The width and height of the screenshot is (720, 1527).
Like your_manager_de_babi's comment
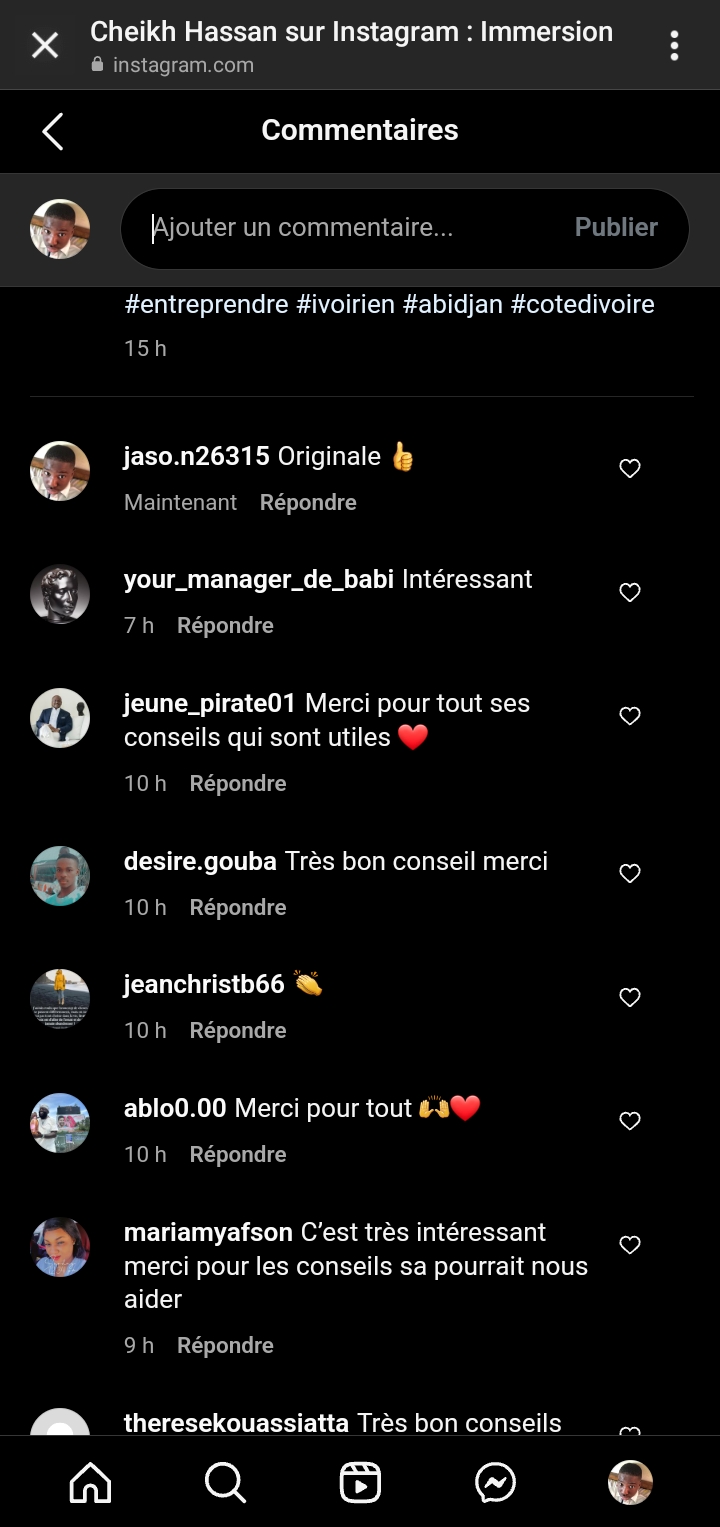coord(630,592)
